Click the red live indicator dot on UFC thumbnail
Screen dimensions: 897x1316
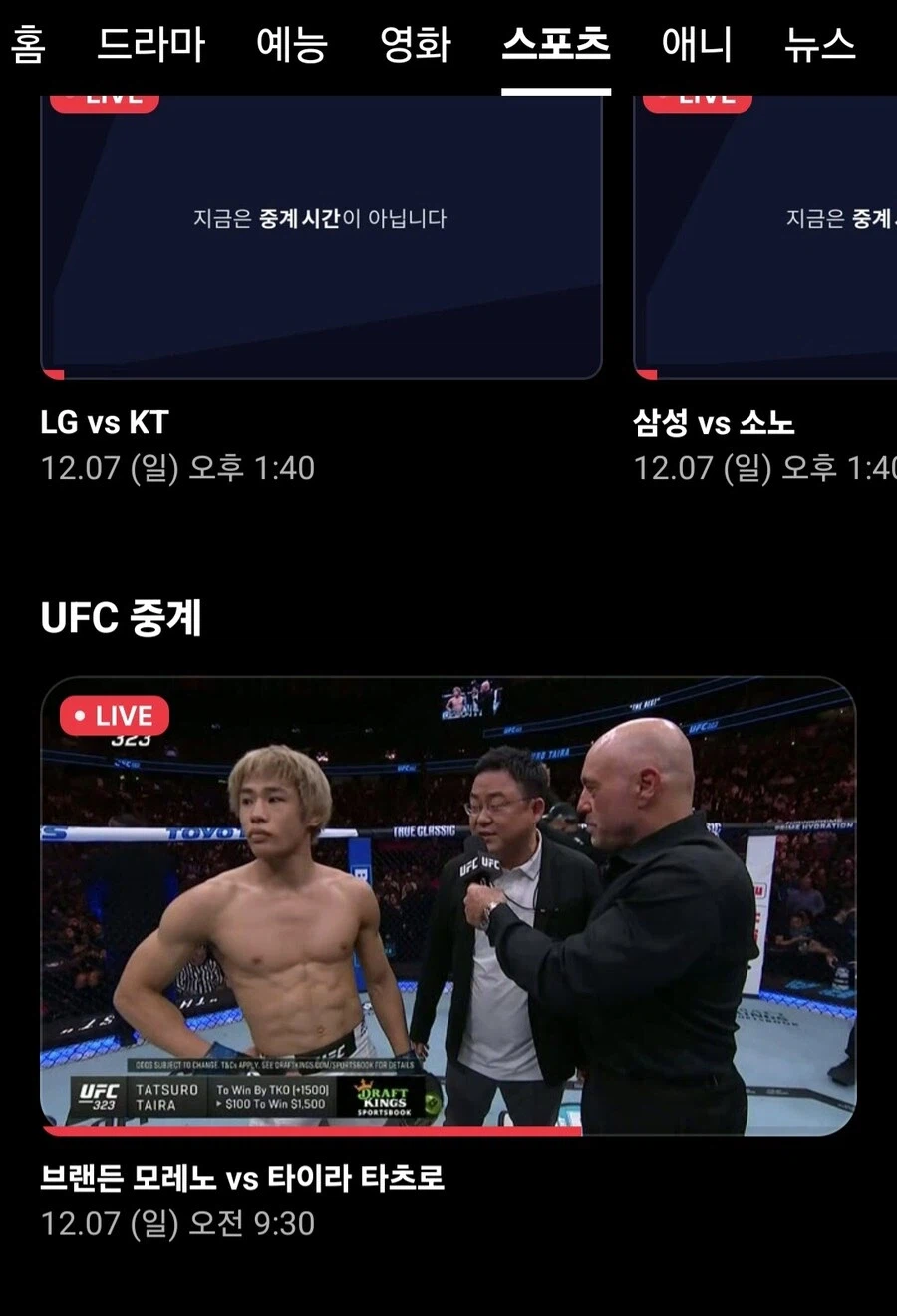[79, 715]
